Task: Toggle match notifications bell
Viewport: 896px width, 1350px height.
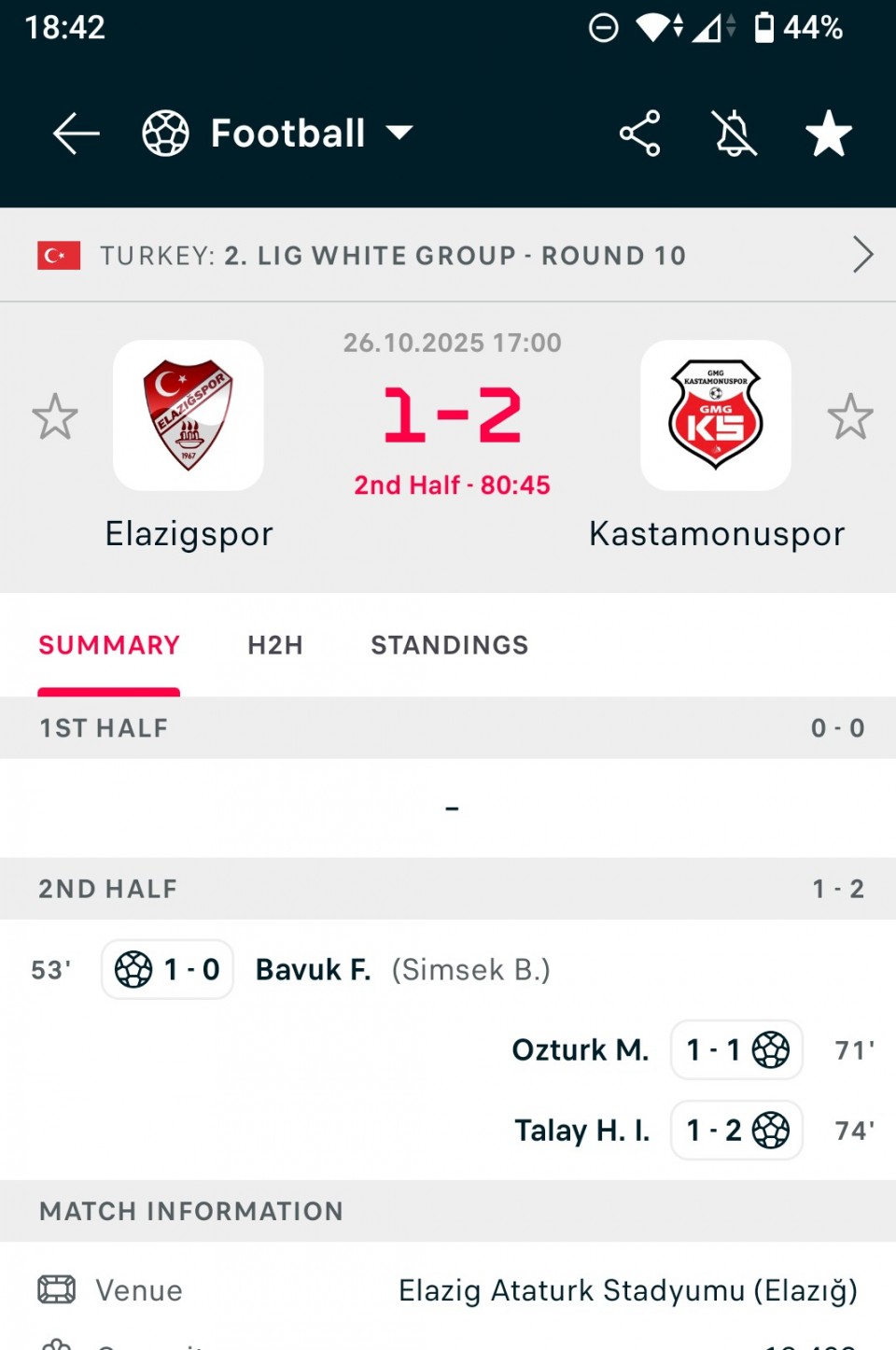Action: (735, 134)
